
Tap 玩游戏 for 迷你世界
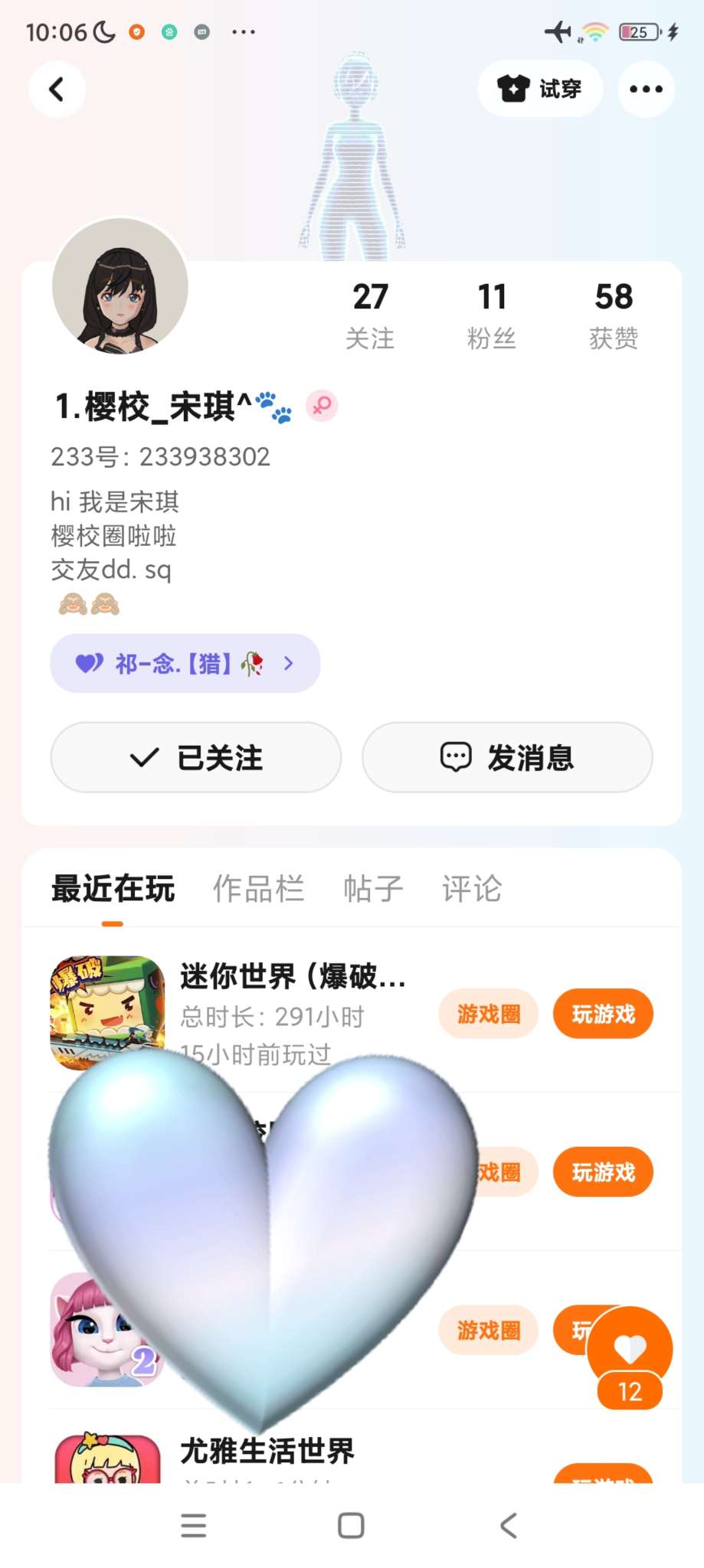(x=603, y=1014)
